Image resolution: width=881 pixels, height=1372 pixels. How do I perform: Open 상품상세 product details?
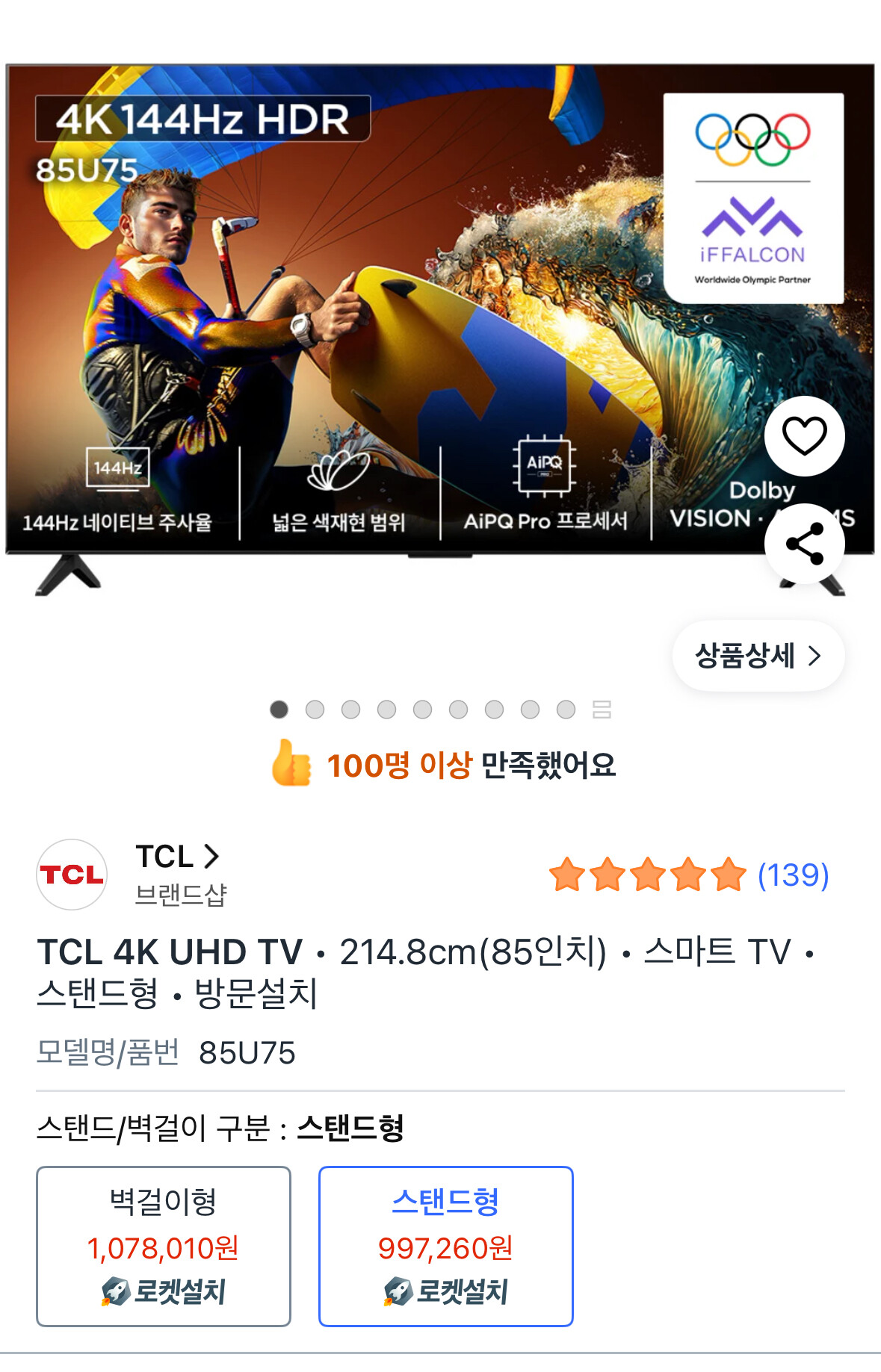coord(758,656)
